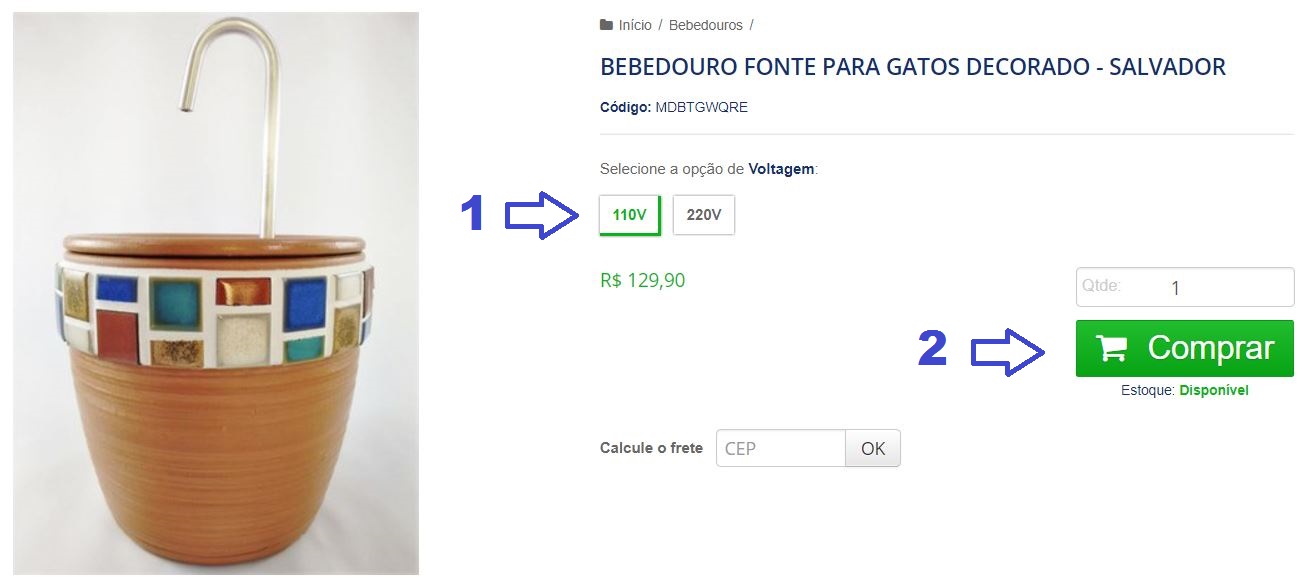Image resolution: width=1309 pixels, height=587 pixels.
Task: Tap the green Comprar button
Action: 1184,348
